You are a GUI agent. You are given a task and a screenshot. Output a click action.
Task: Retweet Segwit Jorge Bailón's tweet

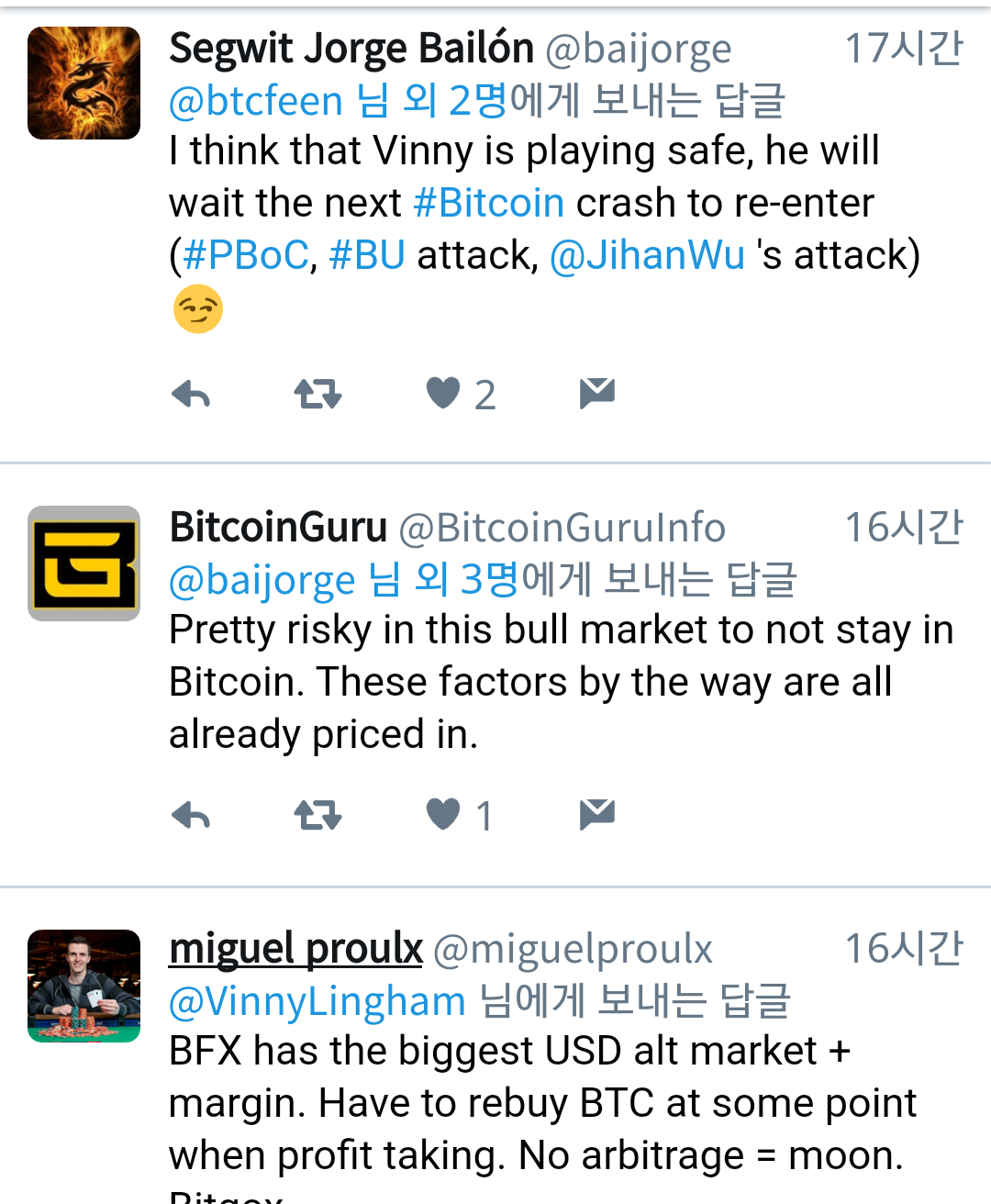coord(317,395)
